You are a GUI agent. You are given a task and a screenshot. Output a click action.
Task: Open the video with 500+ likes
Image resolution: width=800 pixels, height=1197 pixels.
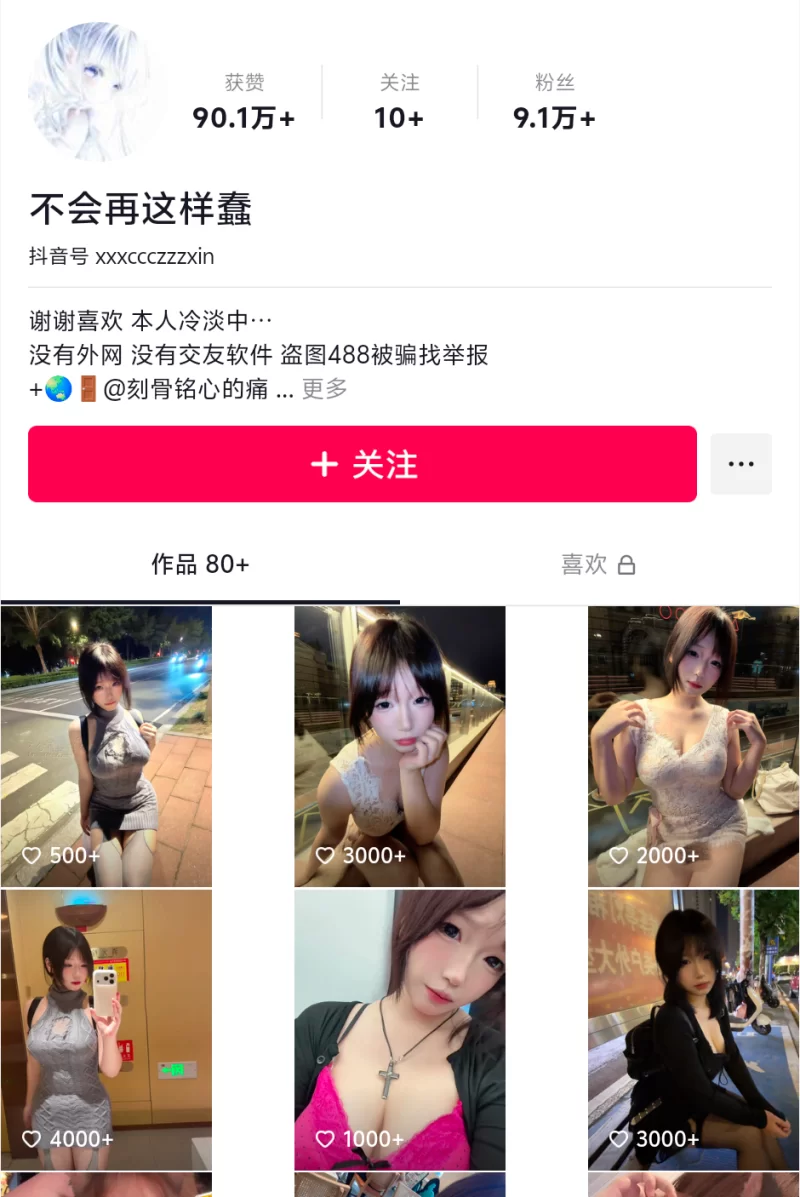tap(106, 746)
